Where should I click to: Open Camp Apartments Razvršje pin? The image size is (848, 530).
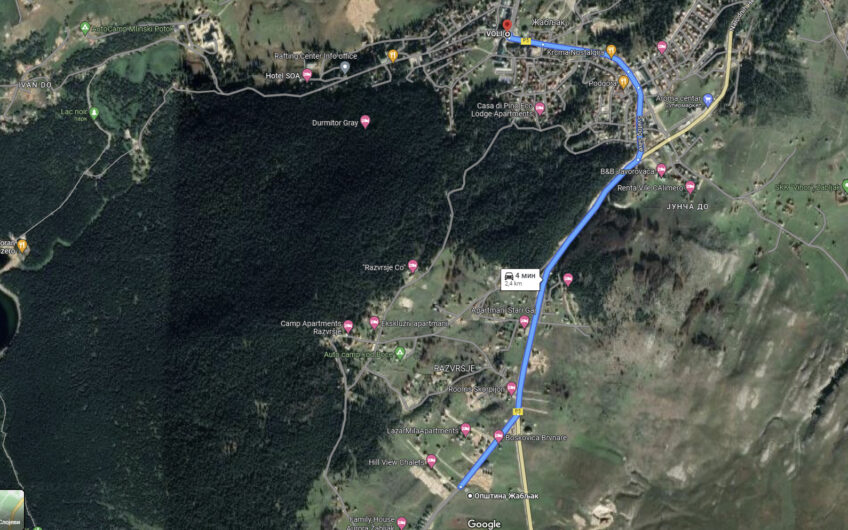(348, 326)
